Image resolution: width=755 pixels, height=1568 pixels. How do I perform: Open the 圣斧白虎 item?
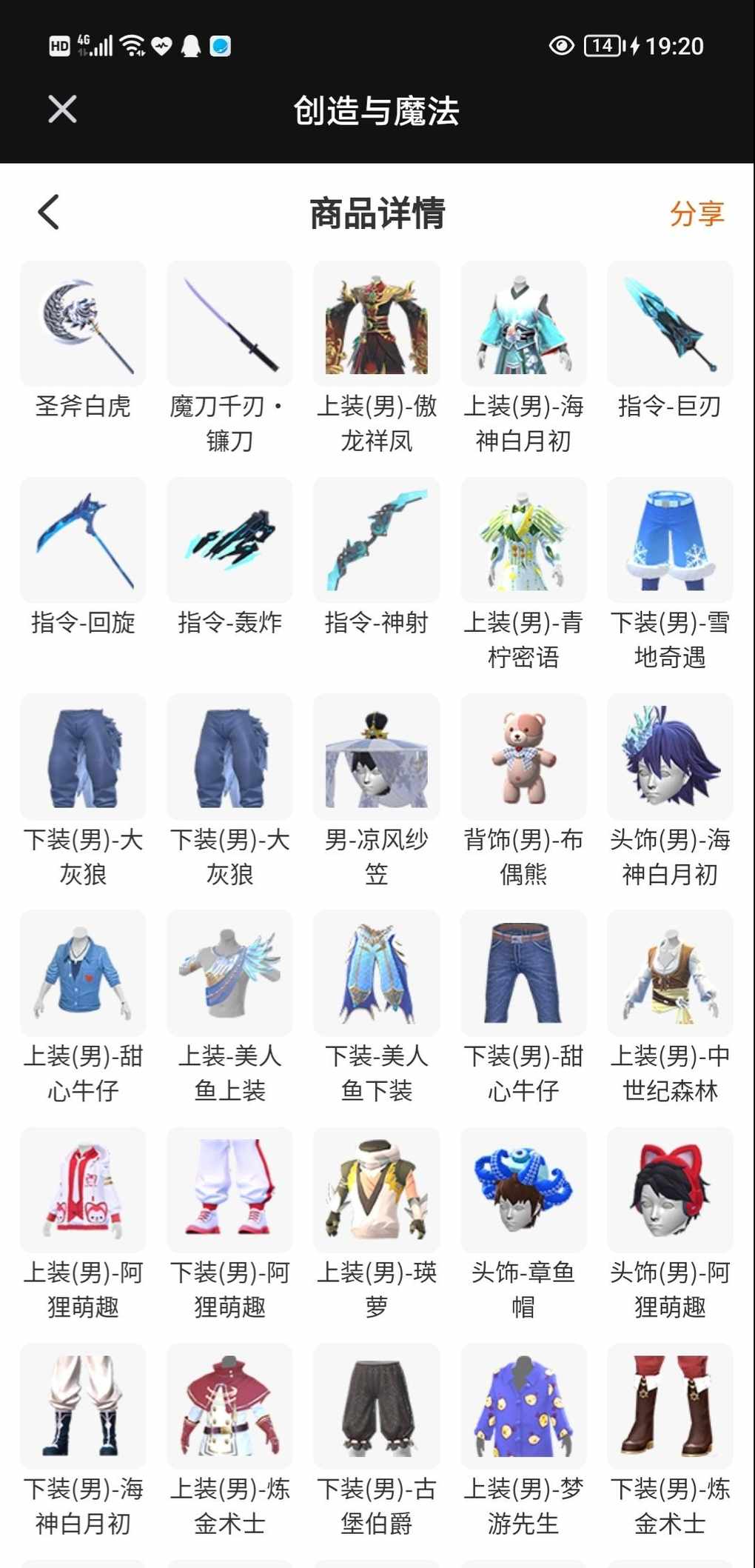pos(83,324)
